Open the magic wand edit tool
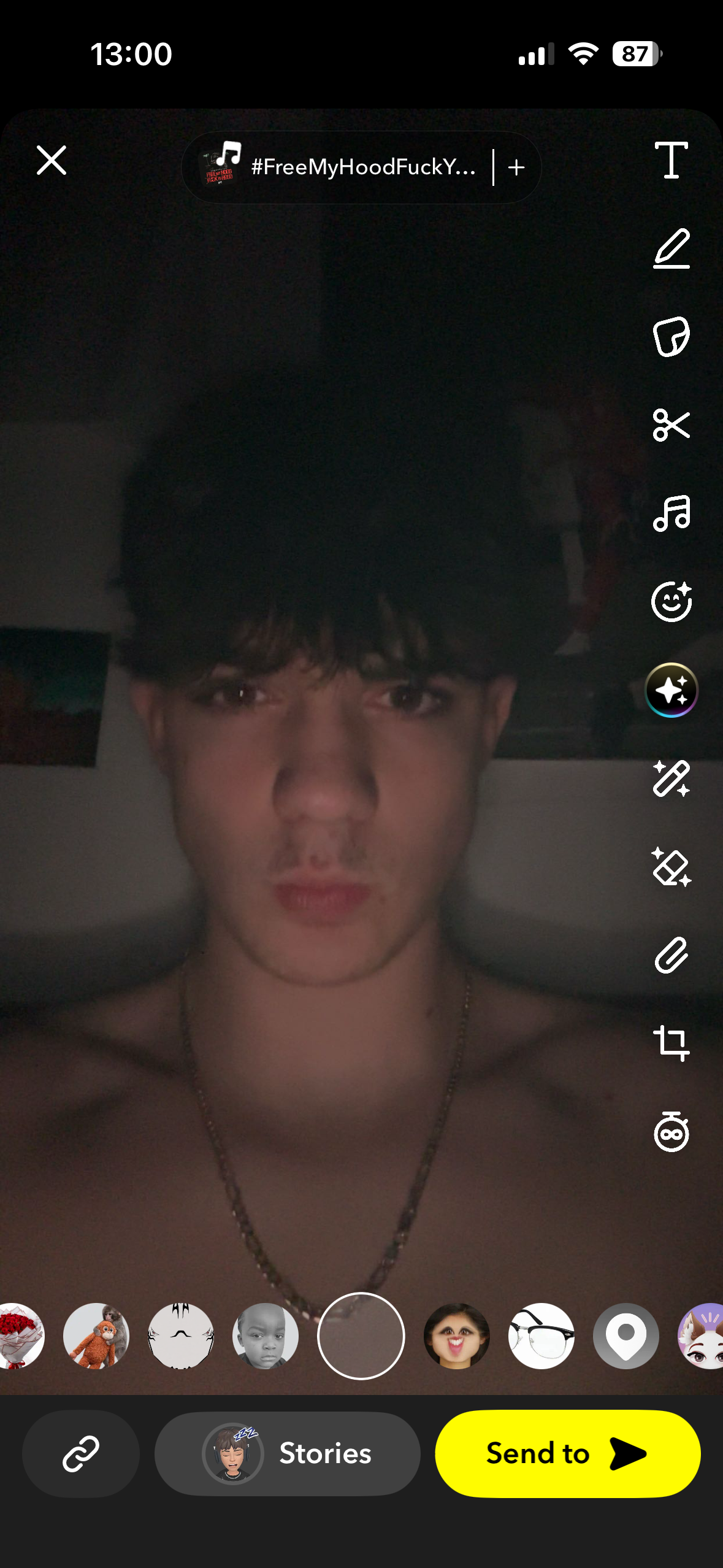The image size is (723, 1568). click(x=671, y=778)
